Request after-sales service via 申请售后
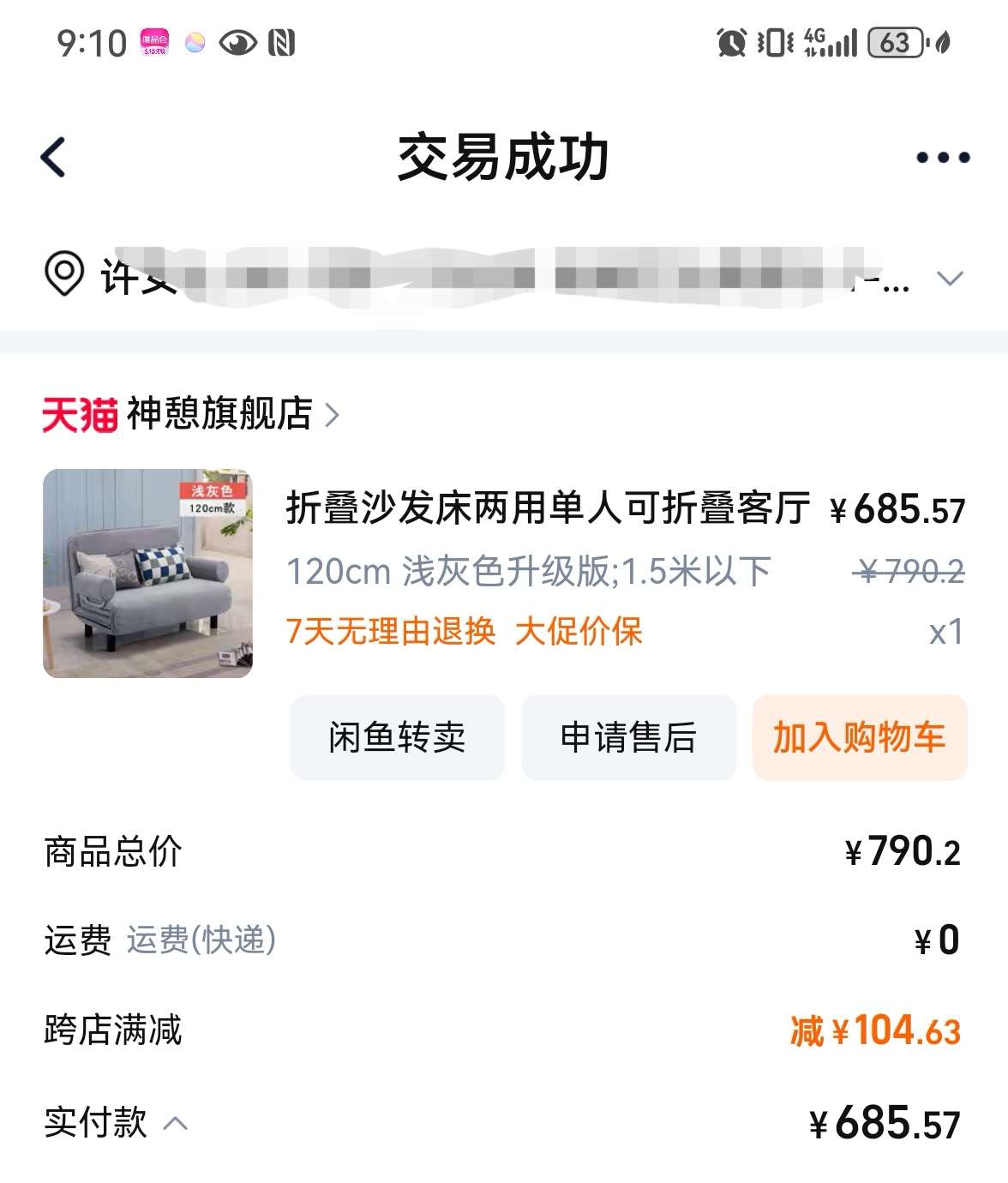 (x=628, y=737)
